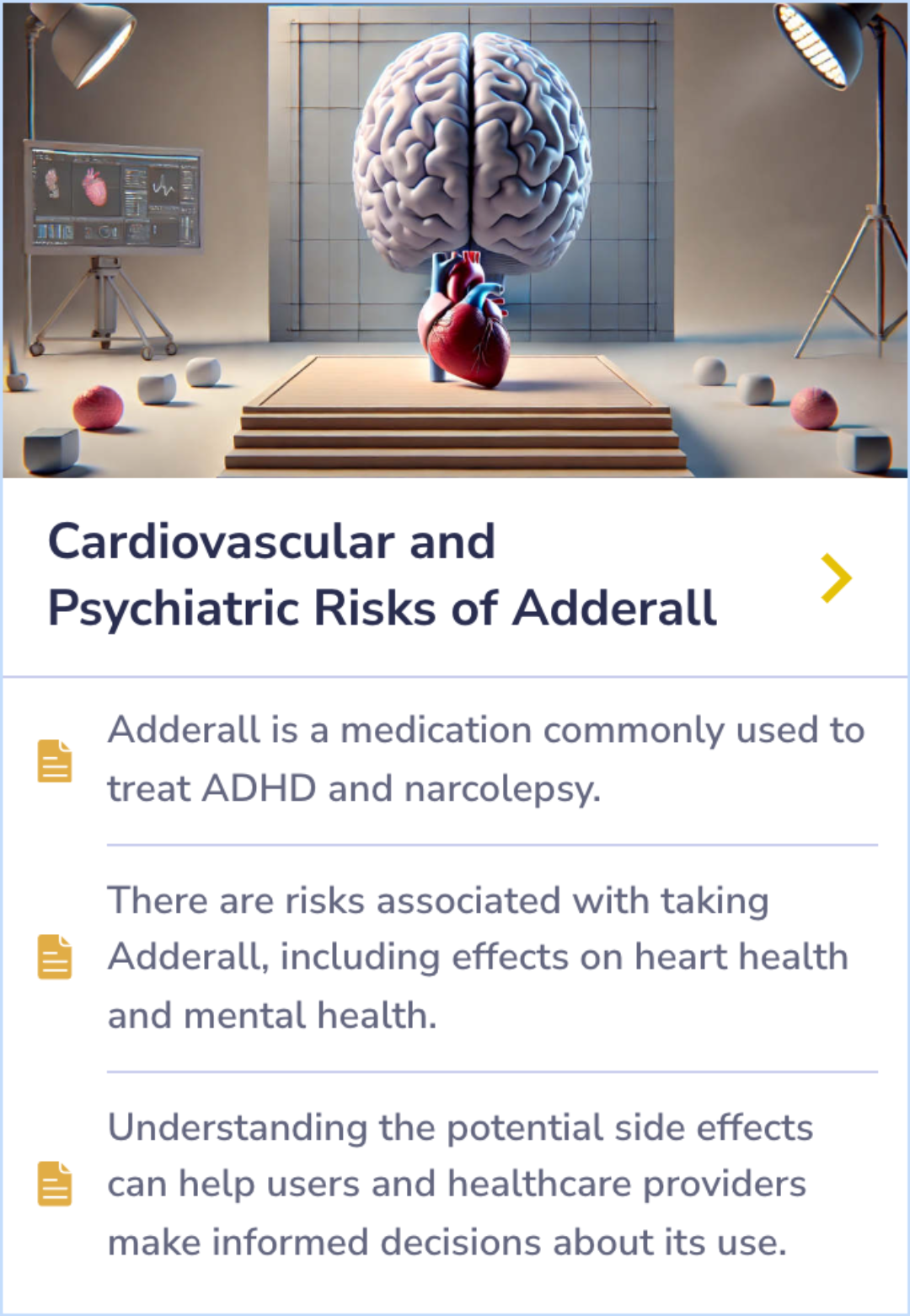Click the document icon next to the risks bullet
Image resolution: width=910 pixels, height=1316 pixels.
tap(53, 955)
